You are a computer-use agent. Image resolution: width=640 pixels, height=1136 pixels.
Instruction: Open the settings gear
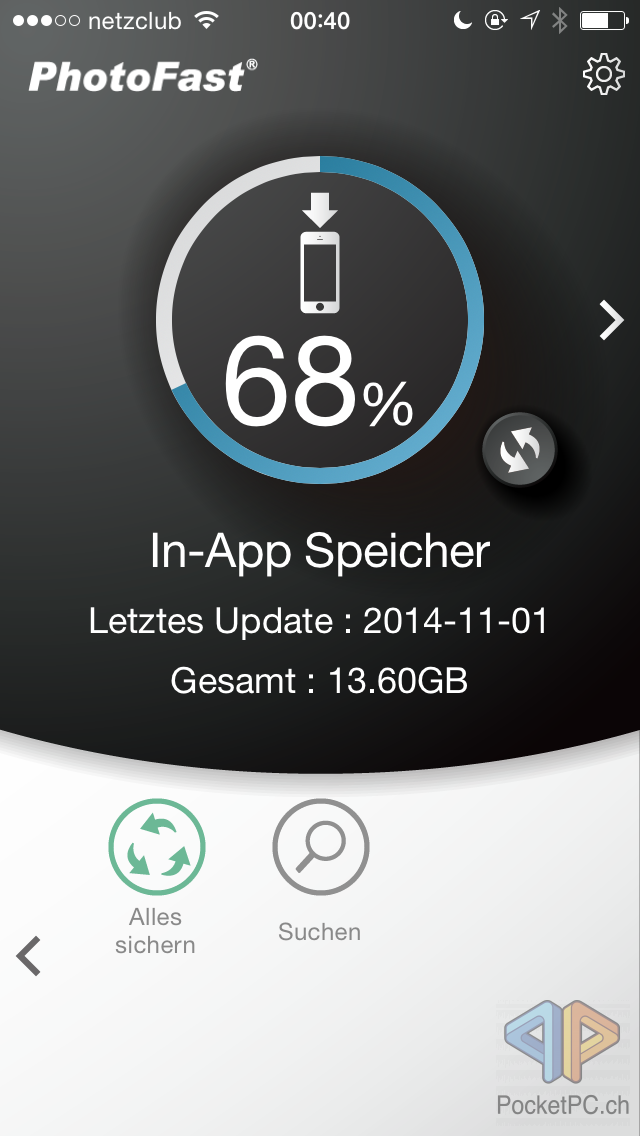click(x=602, y=76)
